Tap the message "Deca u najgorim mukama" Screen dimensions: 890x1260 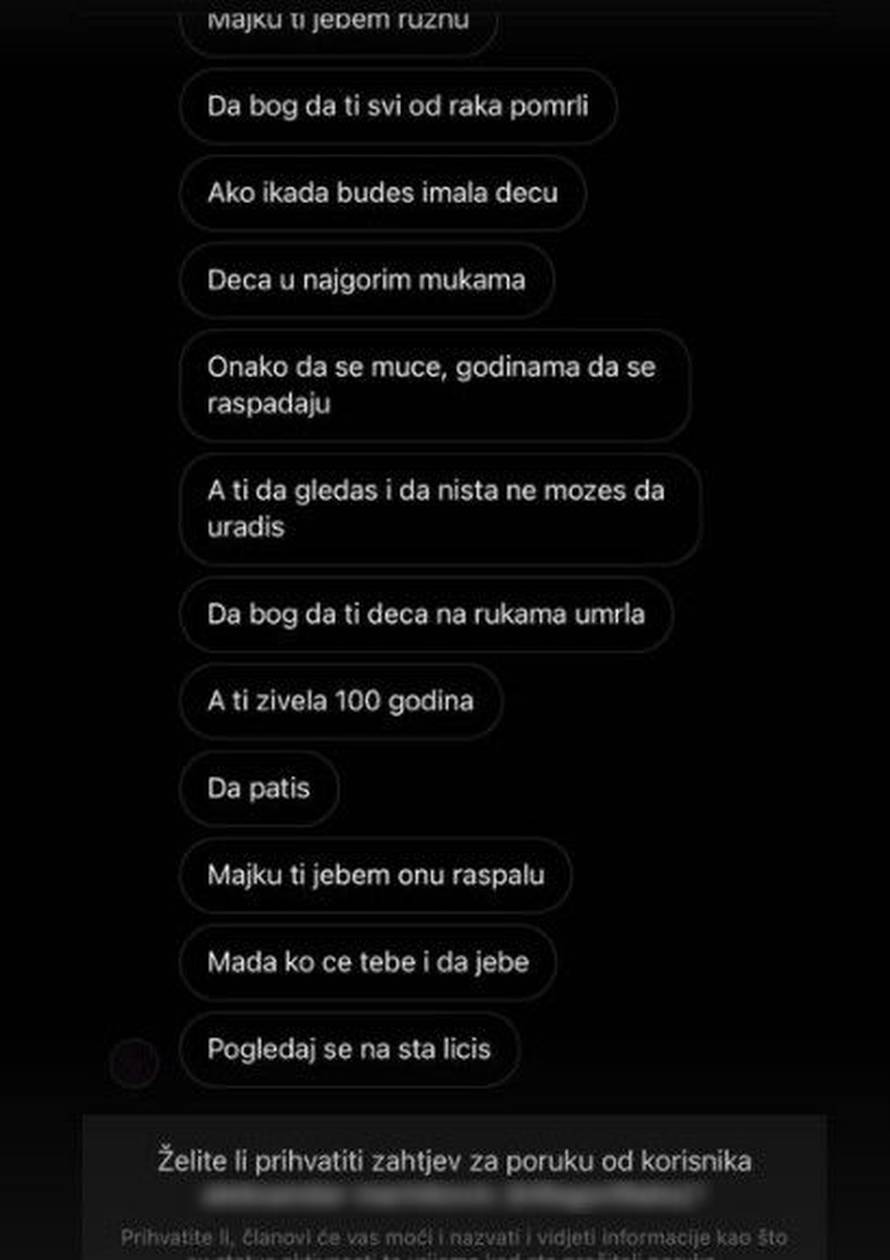pos(366,281)
